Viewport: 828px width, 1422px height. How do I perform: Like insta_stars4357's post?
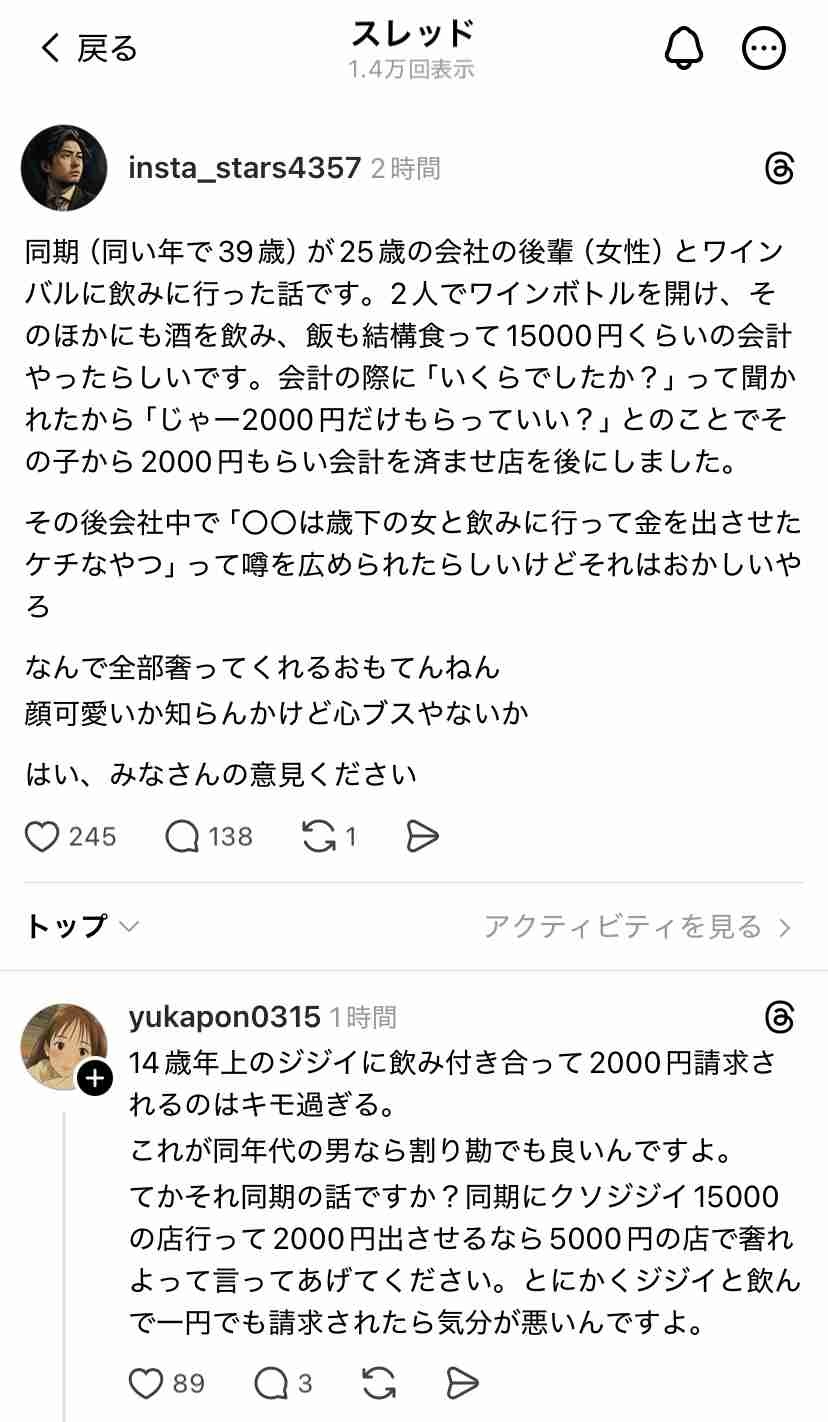pyautogui.click(x=42, y=836)
